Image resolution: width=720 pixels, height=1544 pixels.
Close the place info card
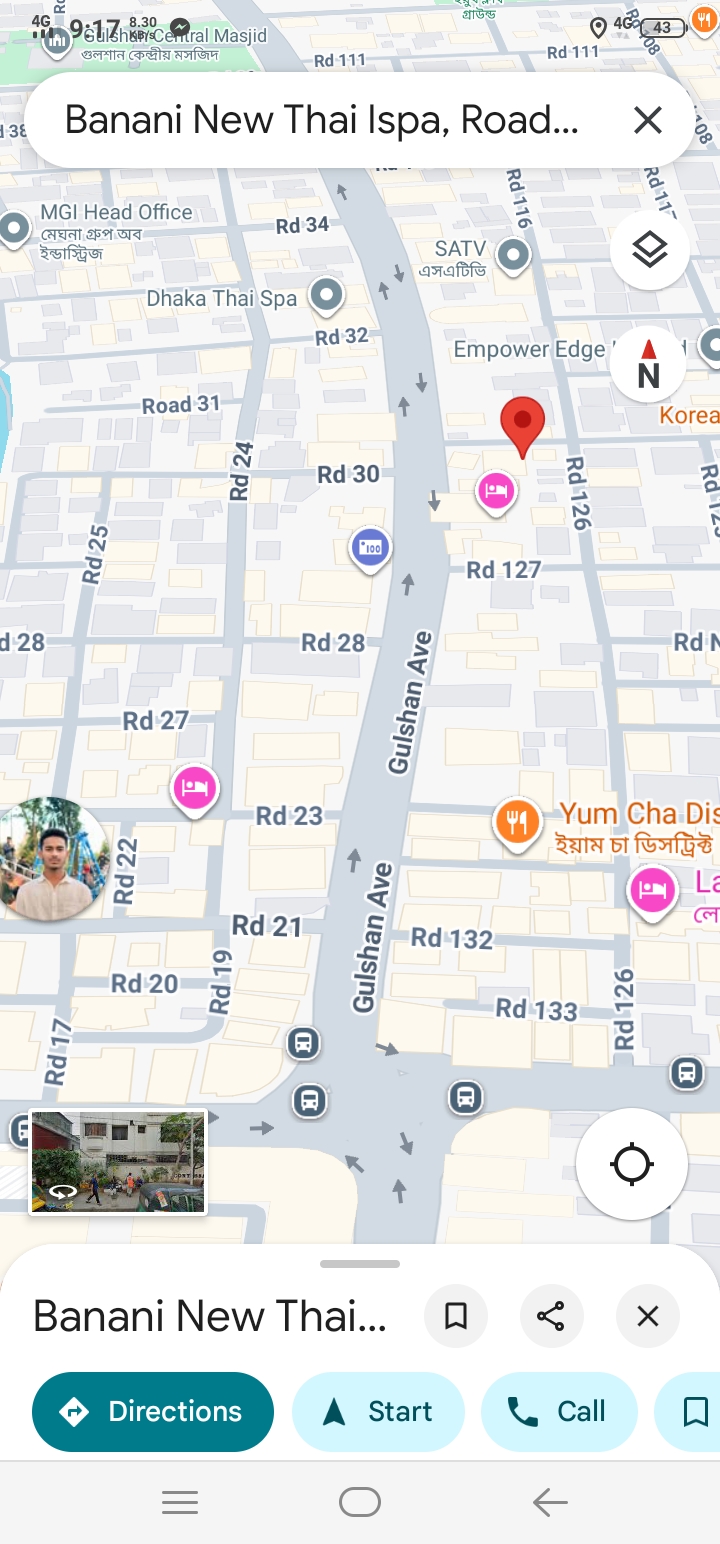point(648,1316)
